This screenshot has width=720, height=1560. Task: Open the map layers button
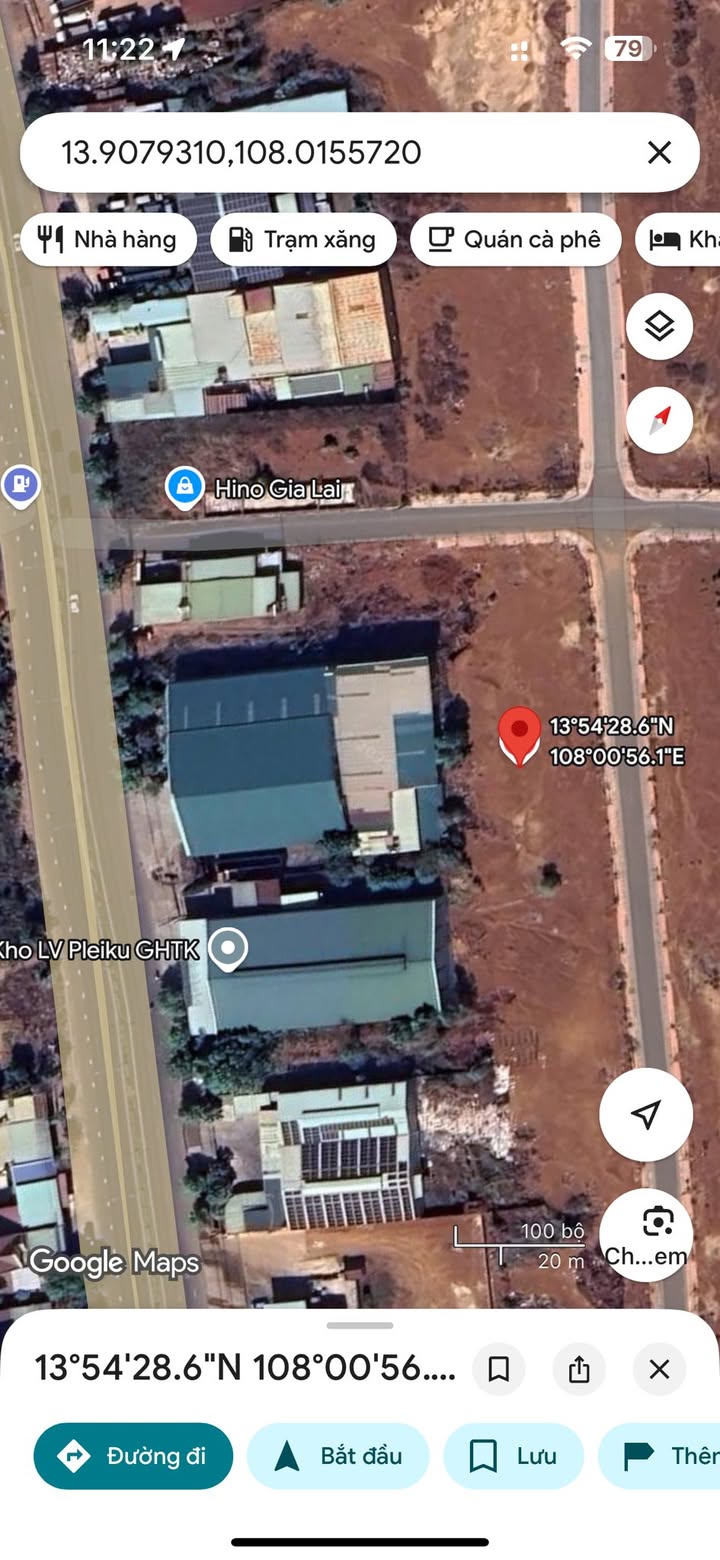(659, 326)
